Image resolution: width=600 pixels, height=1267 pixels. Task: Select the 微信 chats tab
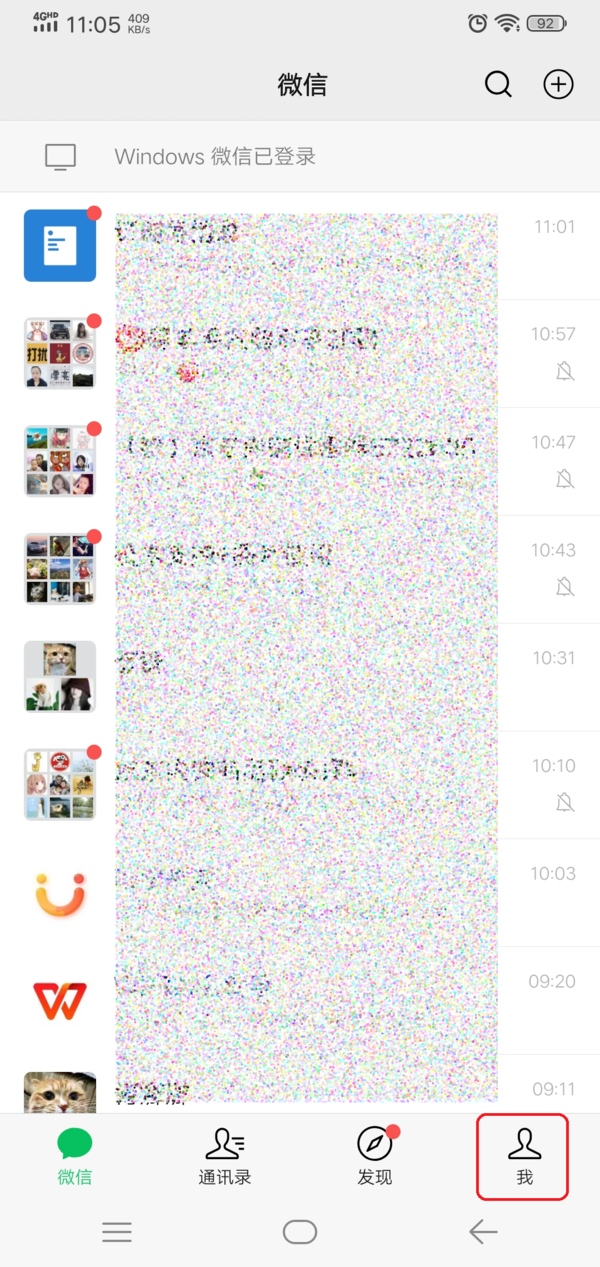click(75, 1157)
